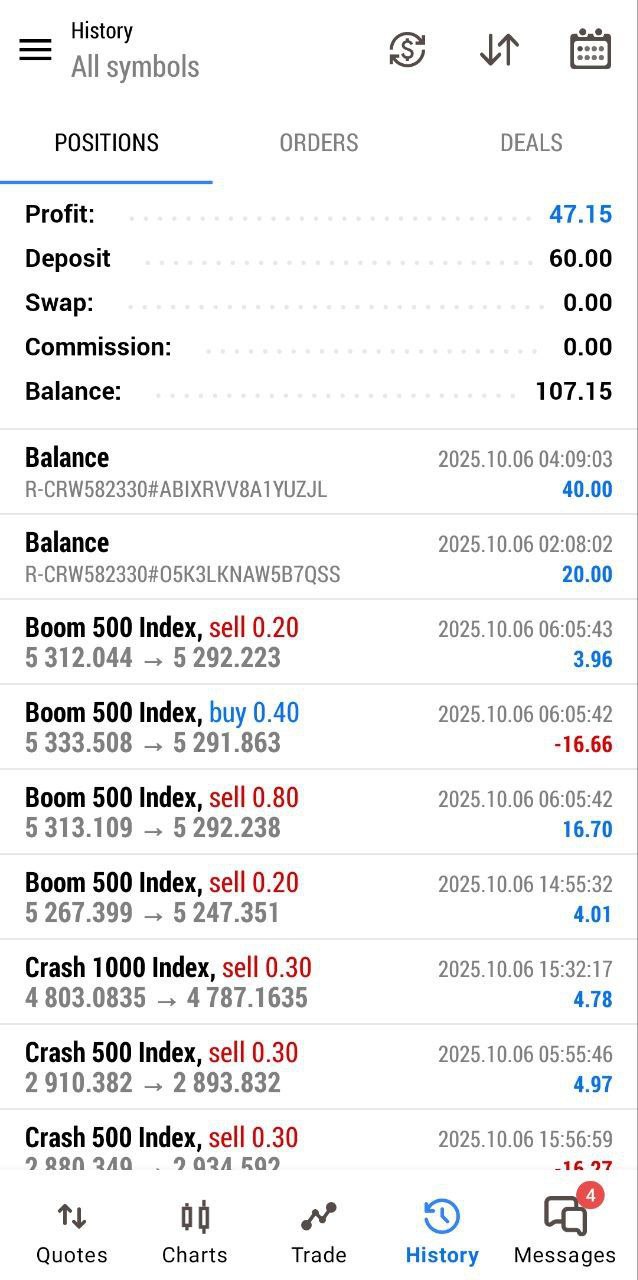Screen dimensions: 638x1280
Task: Open Messages with 4 unread
Action: click(565, 1233)
